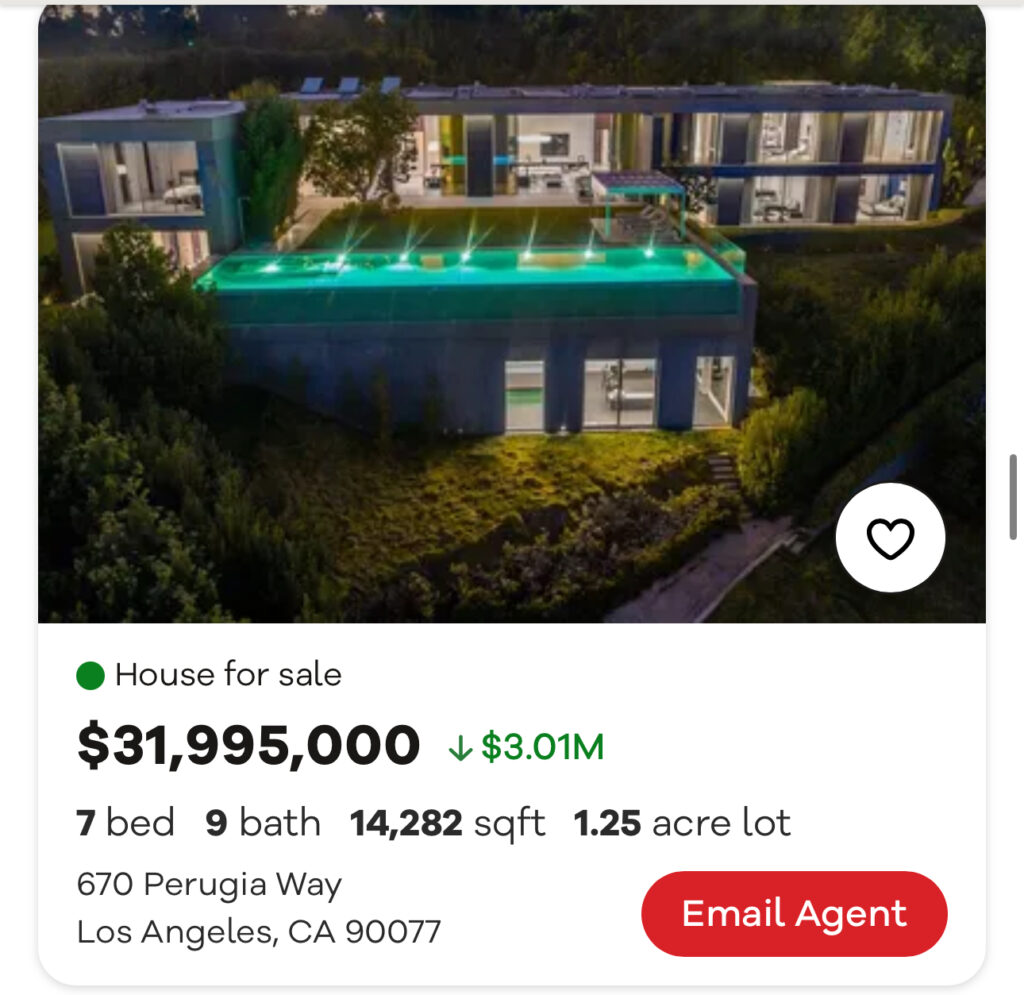Email the agent for this house
1024x995 pixels.
pyautogui.click(x=794, y=914)
